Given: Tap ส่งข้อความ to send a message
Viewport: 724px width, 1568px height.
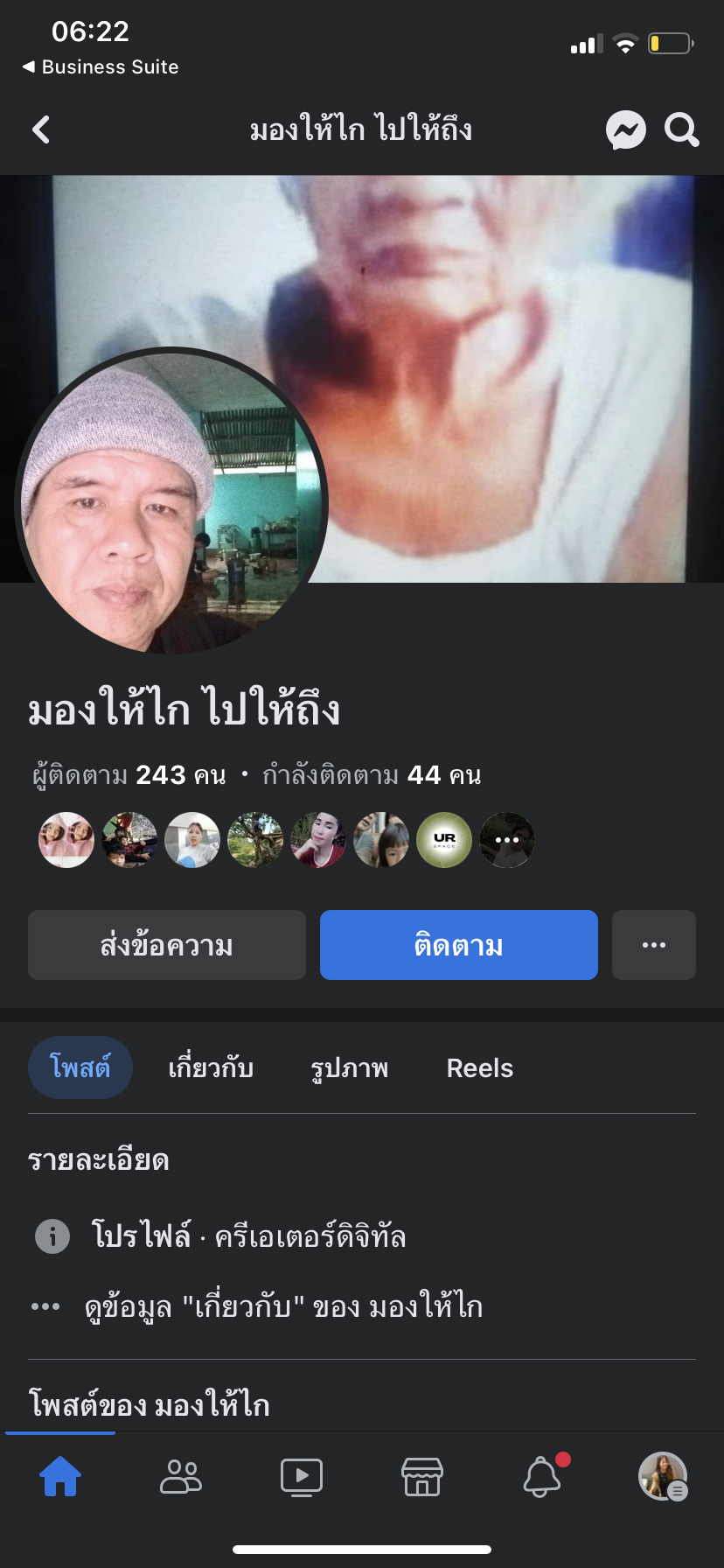Looking at the screenshot, I should [x=167, y=945].
